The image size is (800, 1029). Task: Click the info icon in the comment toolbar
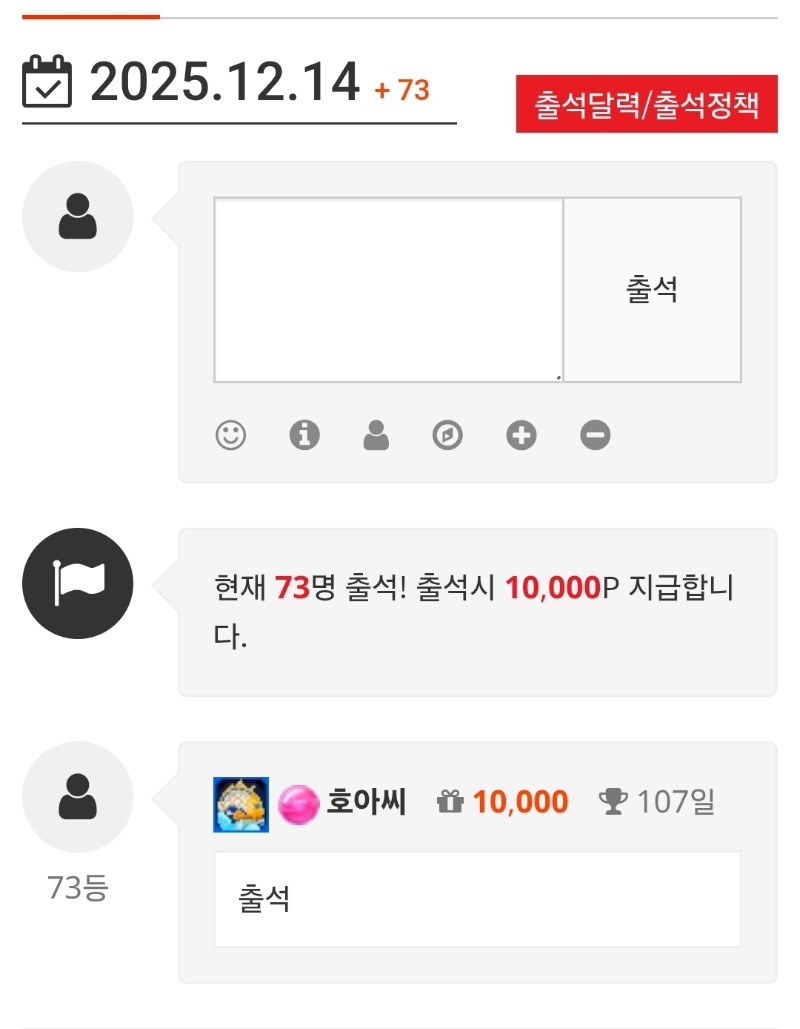click(x=304, y=435)
